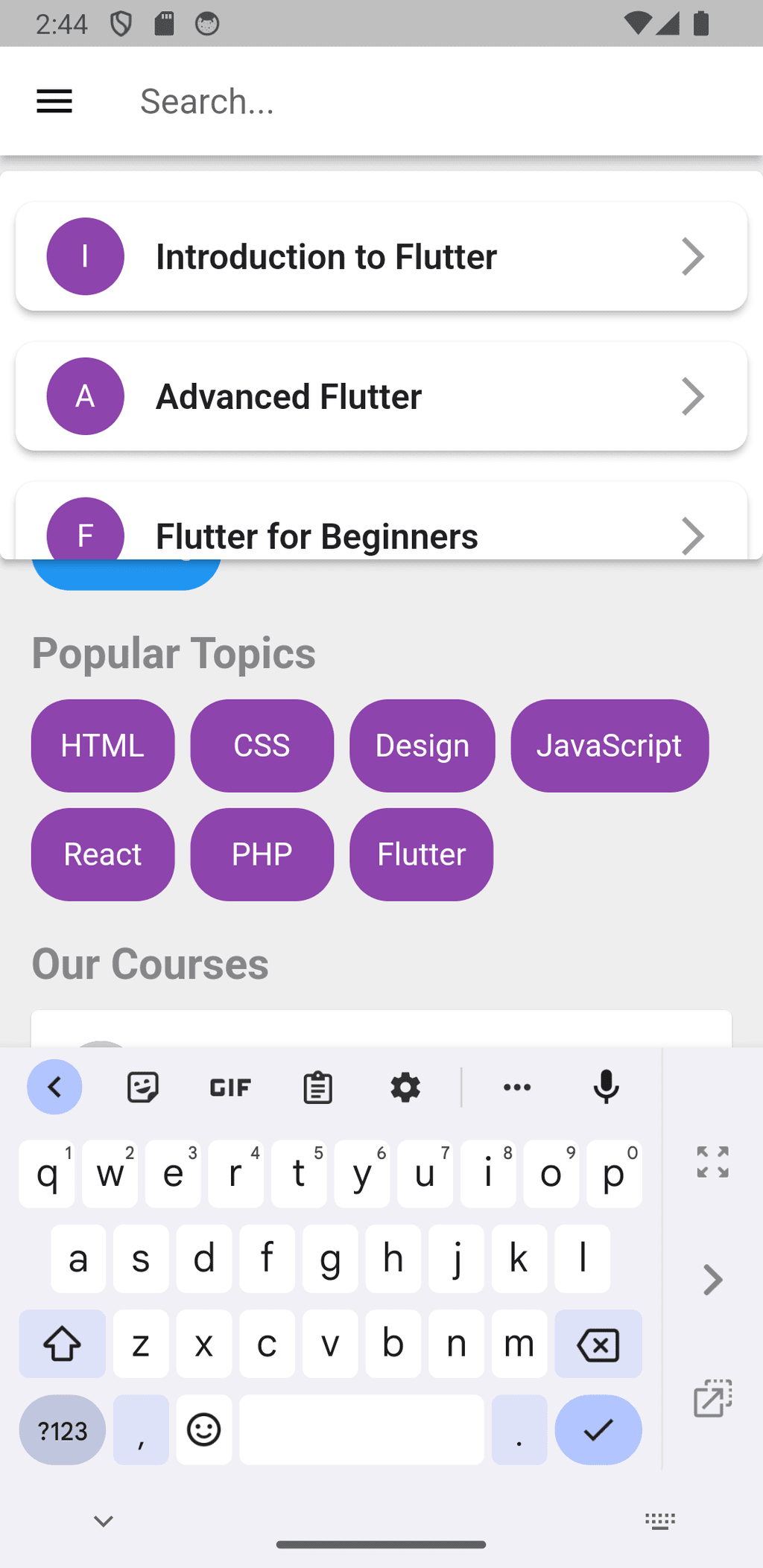Switch keyboard to ?123 symbols
Image resolution: width=763 pixels, height=1568 pixels.
63,1430
